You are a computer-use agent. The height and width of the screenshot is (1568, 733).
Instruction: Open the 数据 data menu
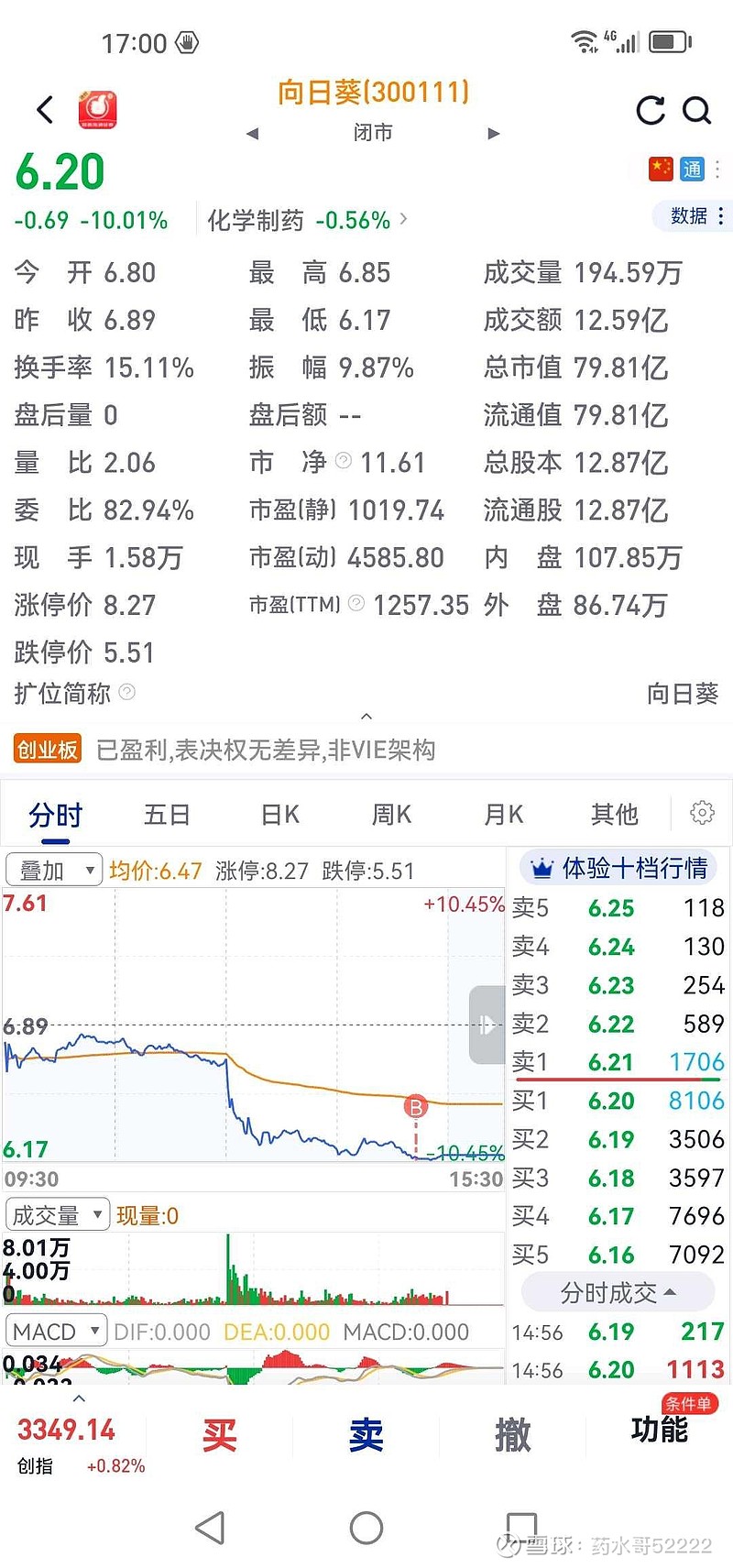(688, 216)
